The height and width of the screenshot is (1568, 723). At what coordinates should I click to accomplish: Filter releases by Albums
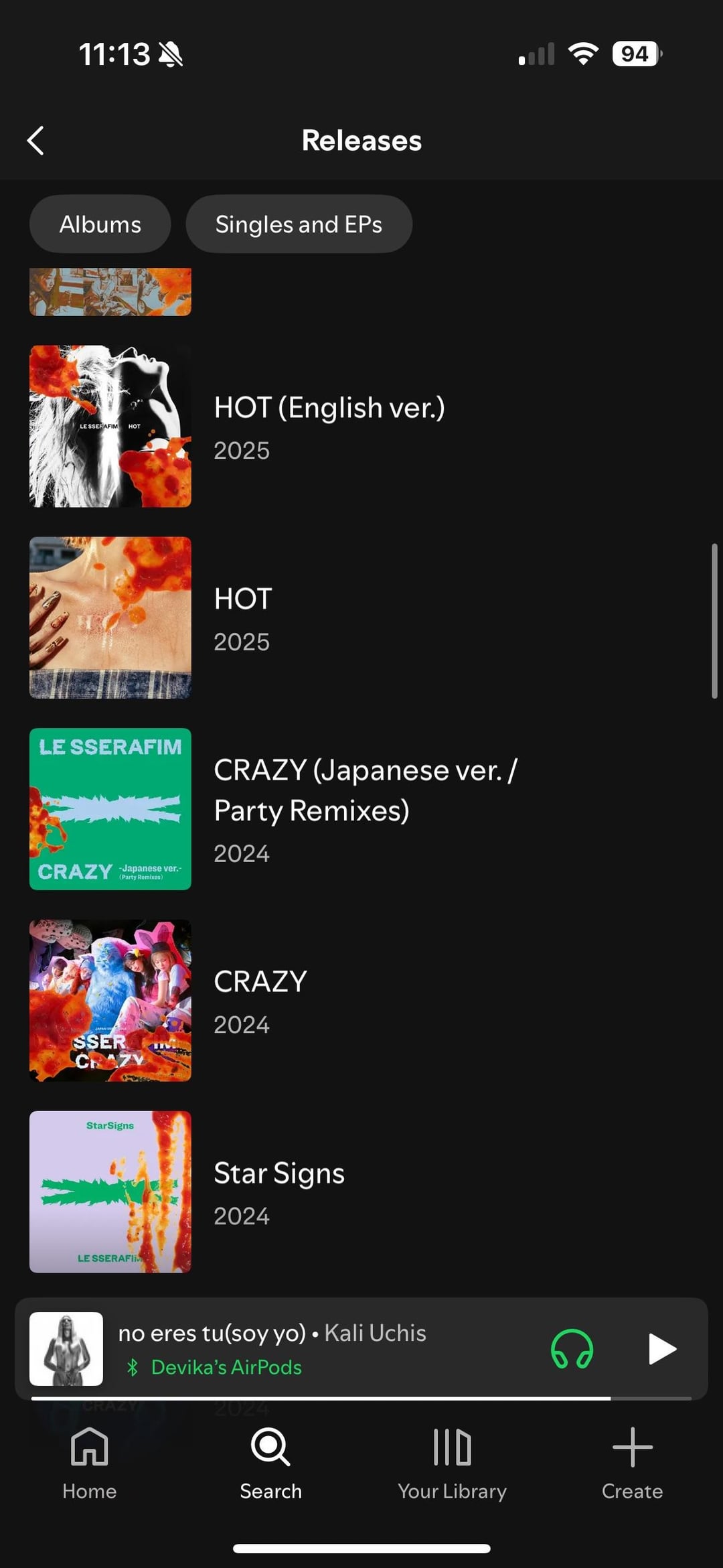click(100, 224)
